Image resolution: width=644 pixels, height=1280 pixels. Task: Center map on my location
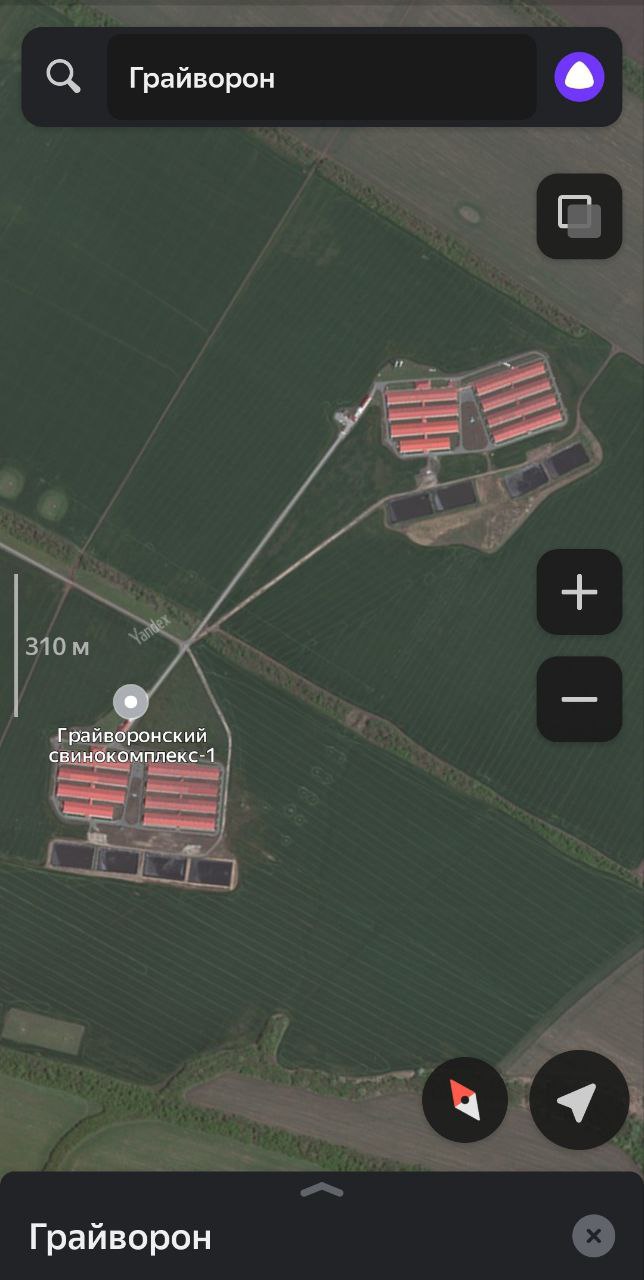point(579,1100)
